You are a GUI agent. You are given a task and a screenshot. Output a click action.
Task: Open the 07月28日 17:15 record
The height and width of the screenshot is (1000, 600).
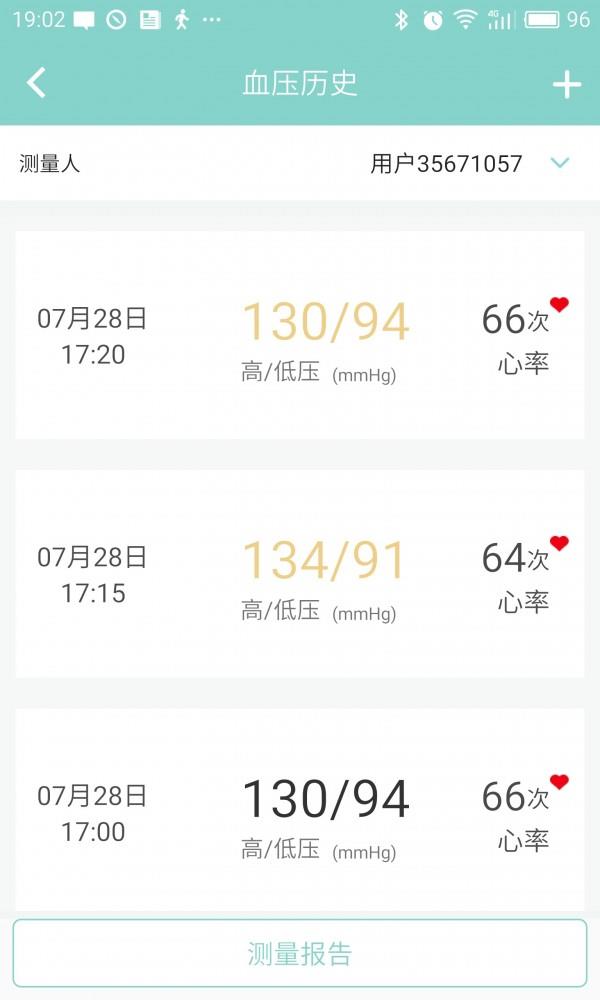[300, 574]
